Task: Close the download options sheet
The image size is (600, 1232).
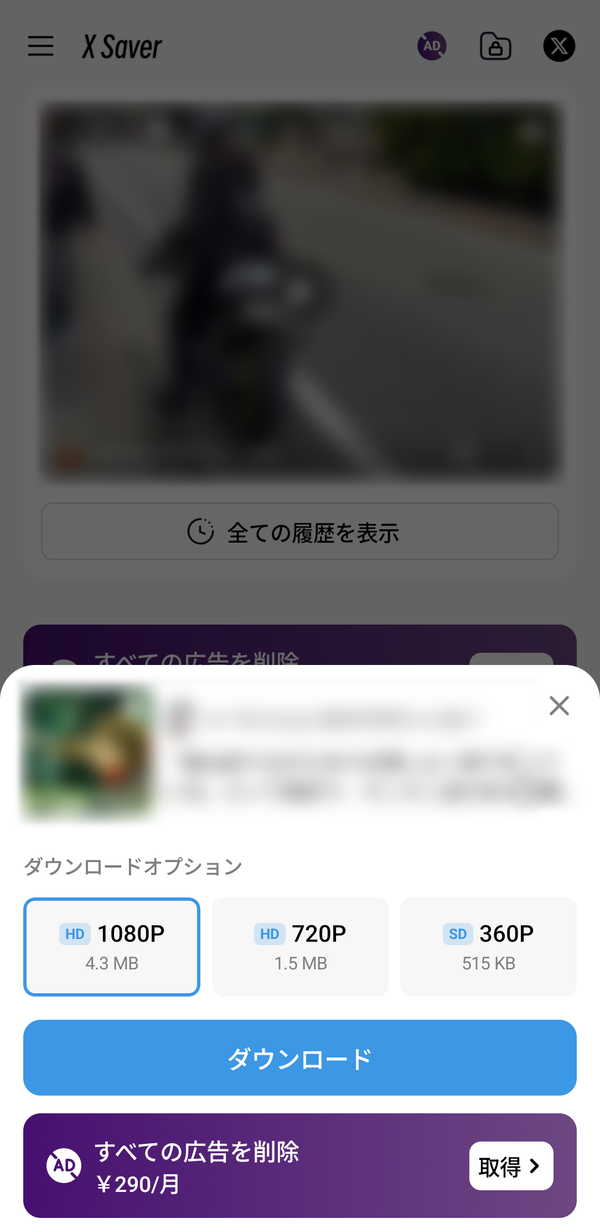Action: (x=559, y=706)
